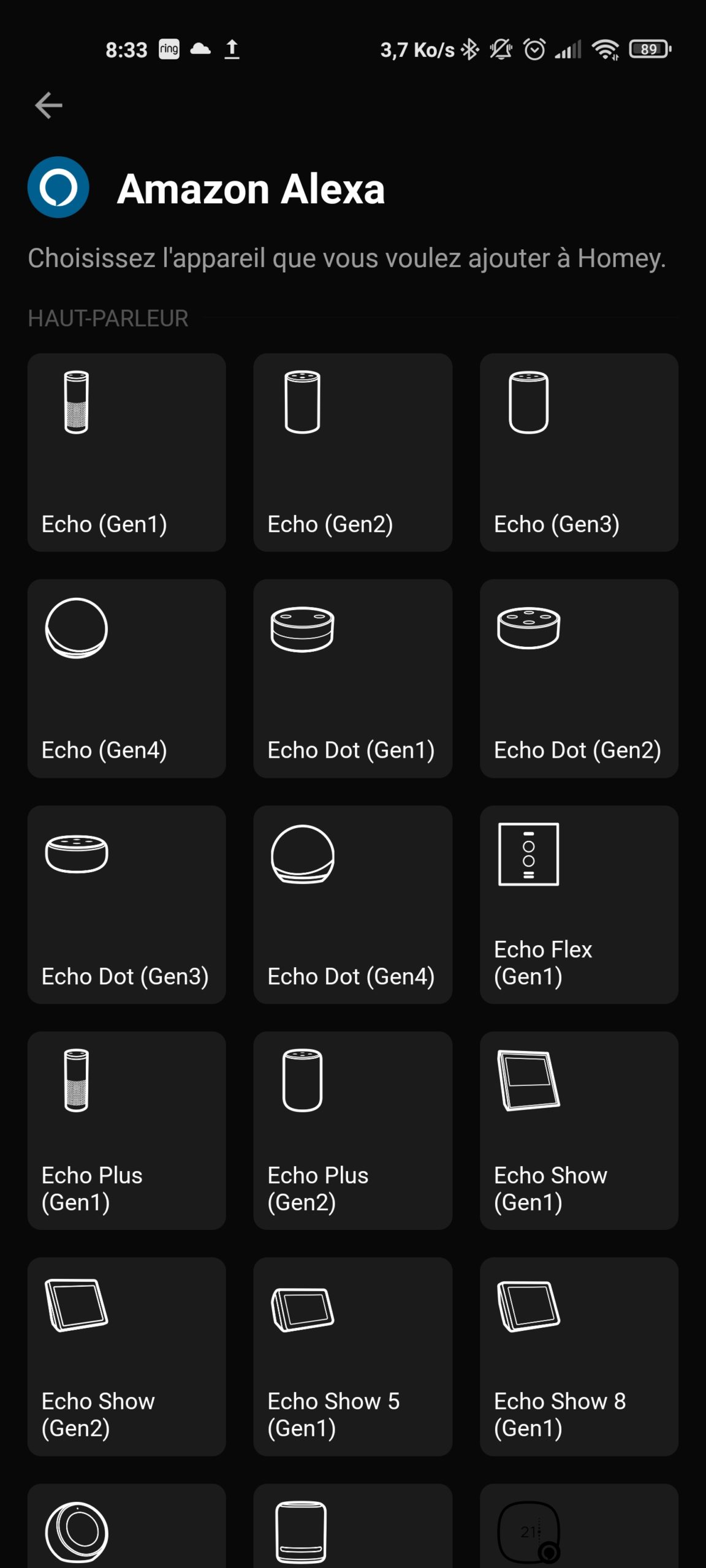Open the Echo Dot (Gen2) tile

(579, 678)
